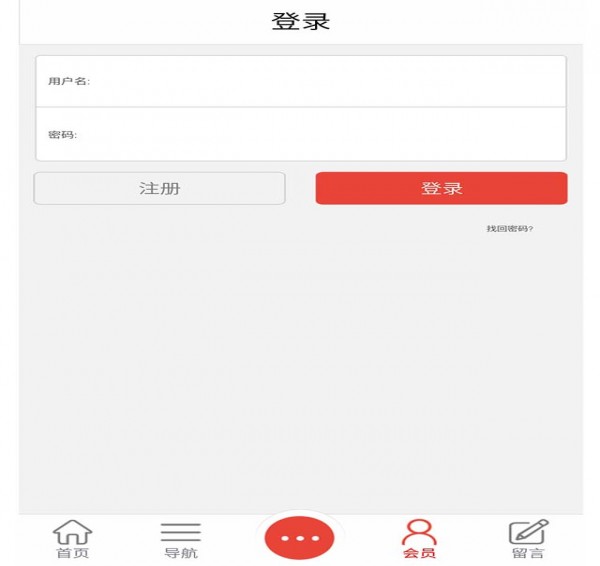The height and width of the screenshot is (566, 600).
Task: Tap the red 登录 login button
Action: (x=441, y=188)
